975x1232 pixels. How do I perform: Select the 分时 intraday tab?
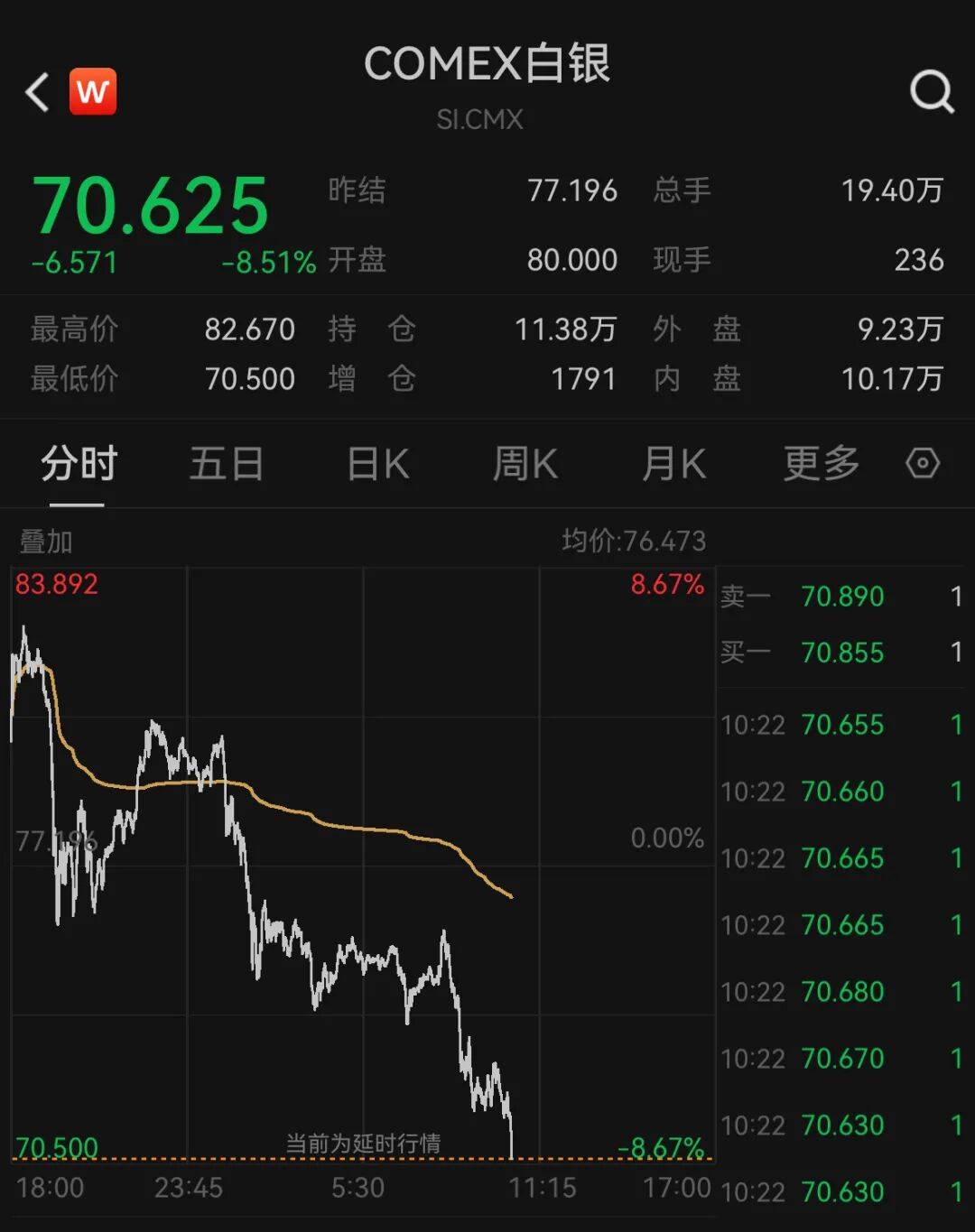point(79,464)
